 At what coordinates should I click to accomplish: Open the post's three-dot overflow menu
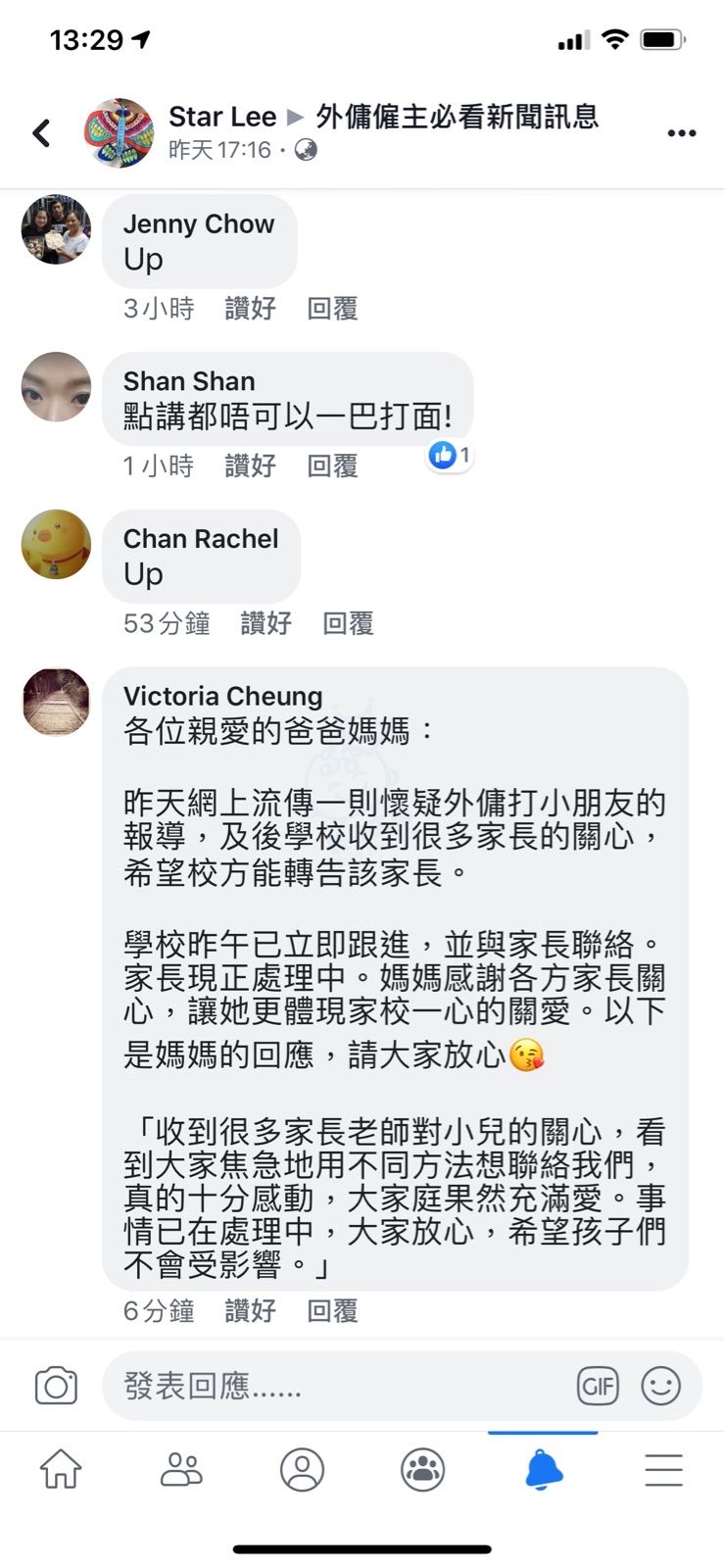681,133
